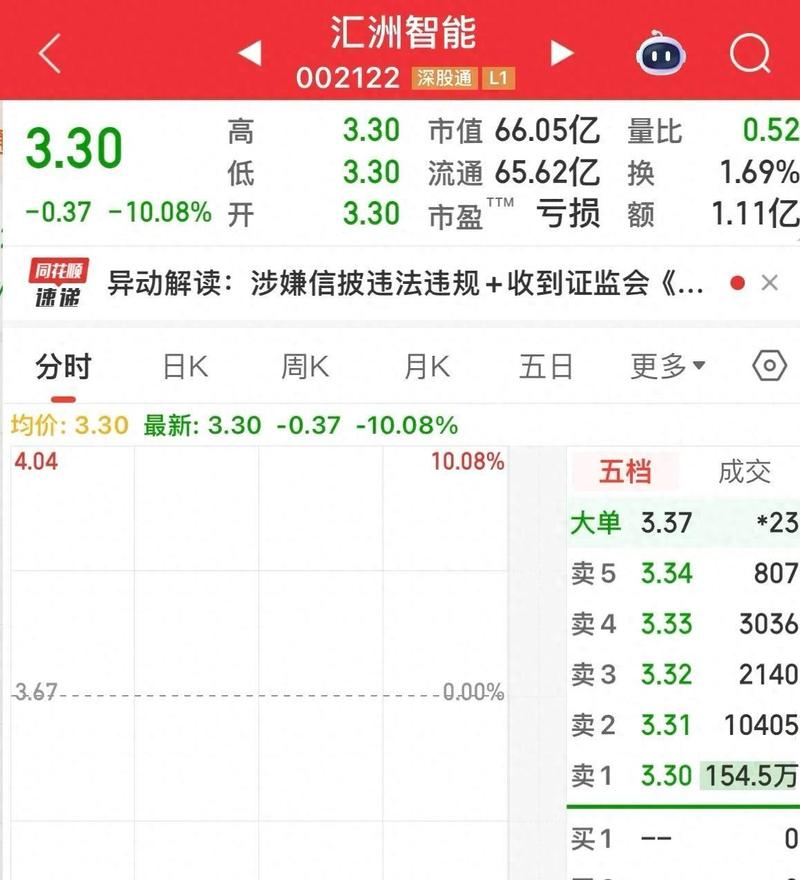
Task: Open stock search magnifier
Action: 749,53
